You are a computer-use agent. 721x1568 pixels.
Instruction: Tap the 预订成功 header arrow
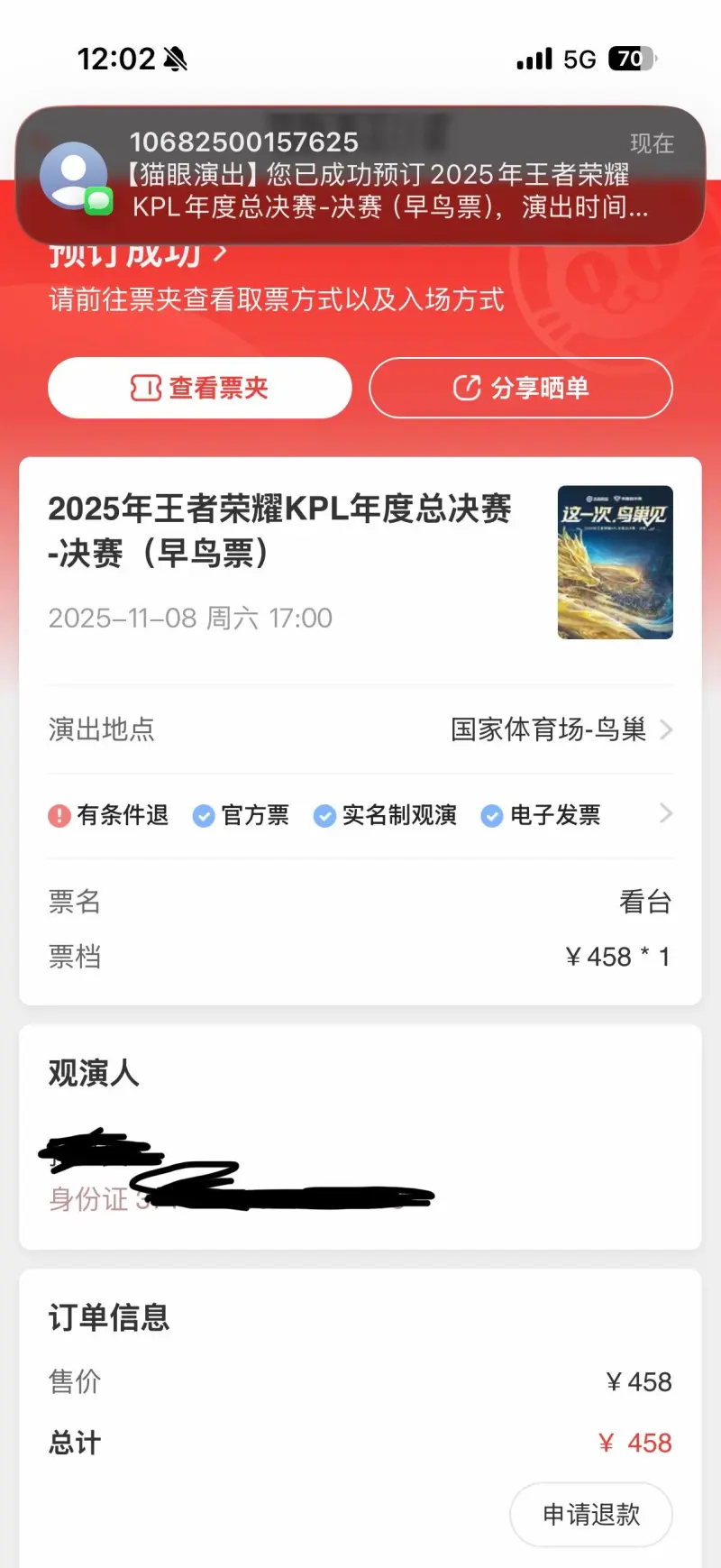221,255
